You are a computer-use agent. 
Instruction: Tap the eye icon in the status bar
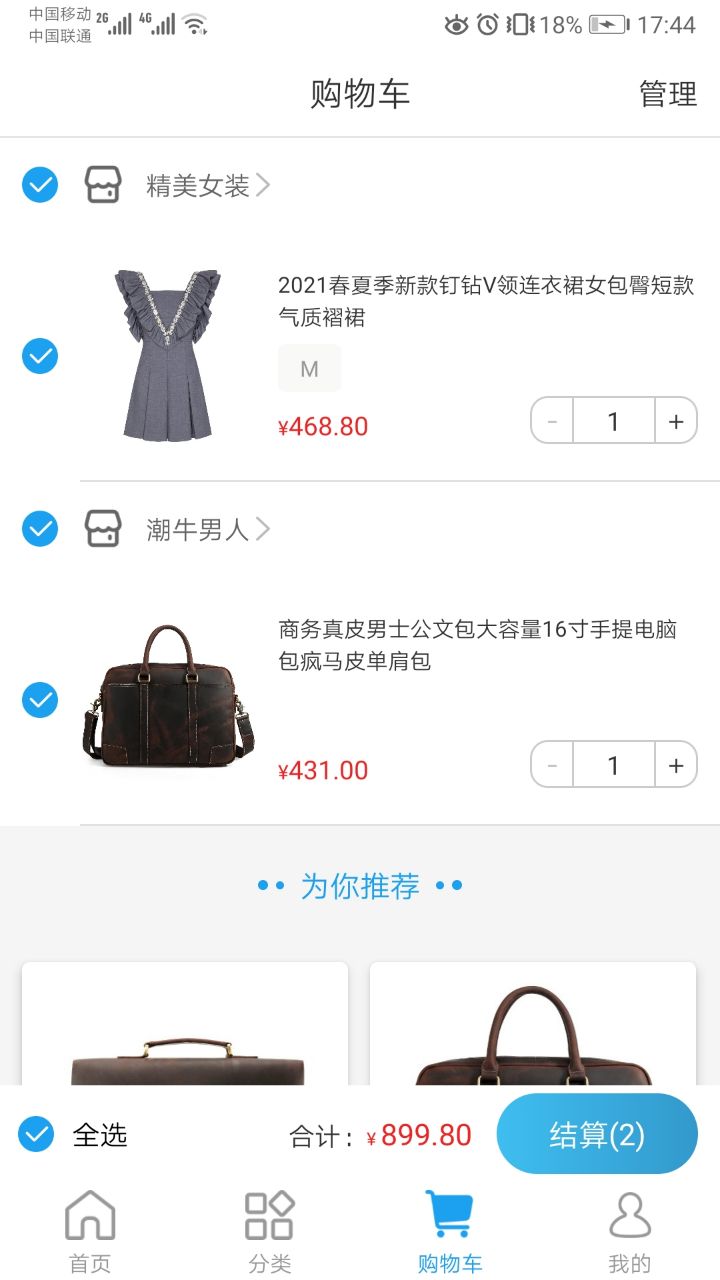[457, 26]
